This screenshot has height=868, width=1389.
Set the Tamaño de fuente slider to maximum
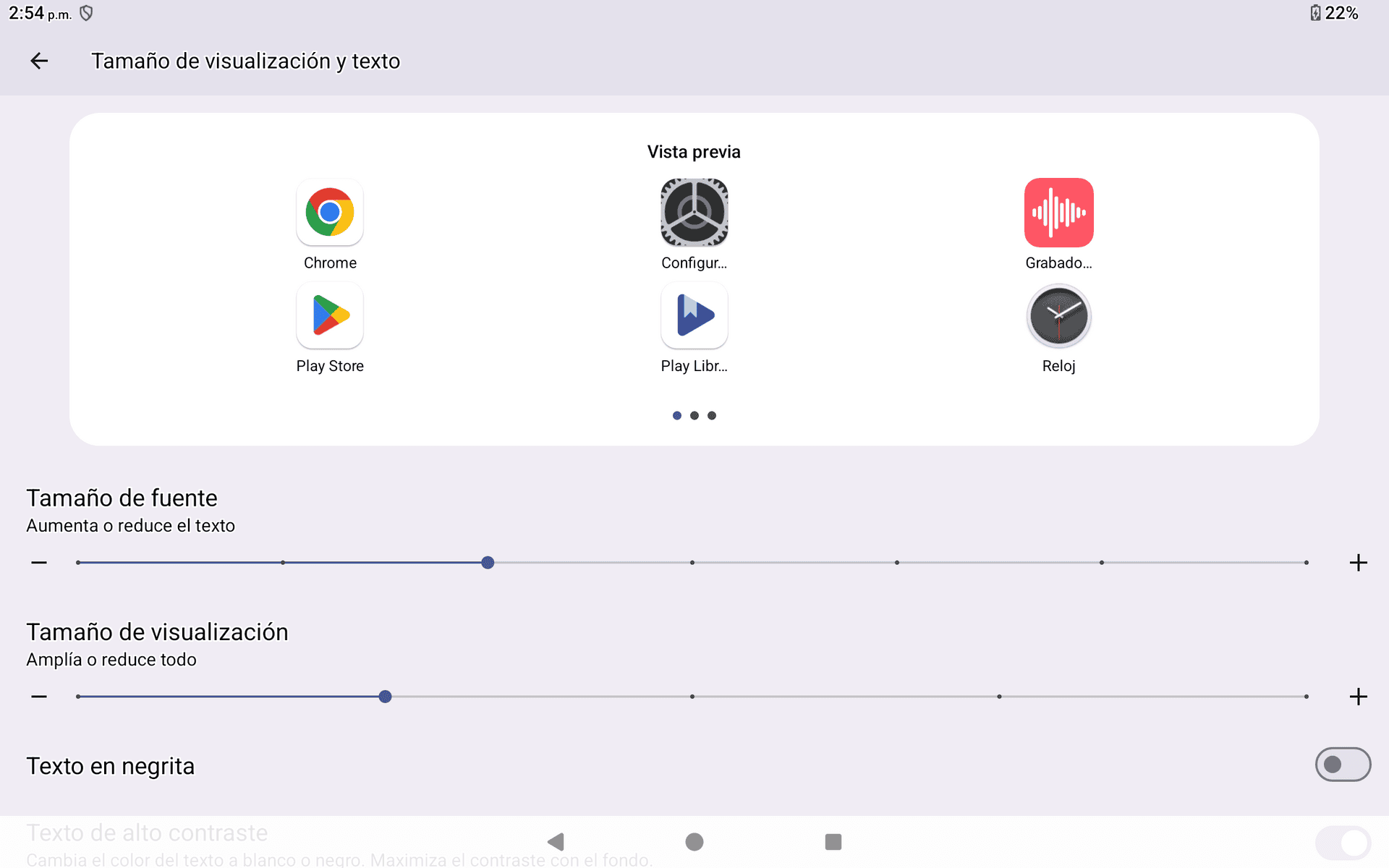coord(1306,563)
